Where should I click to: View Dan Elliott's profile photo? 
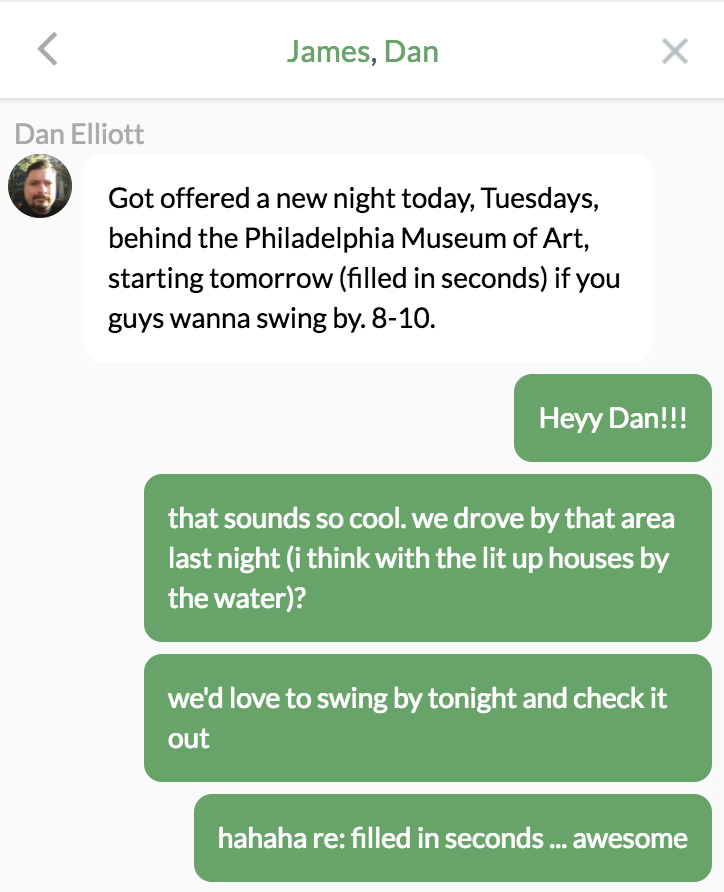click(x=40, y=185)
